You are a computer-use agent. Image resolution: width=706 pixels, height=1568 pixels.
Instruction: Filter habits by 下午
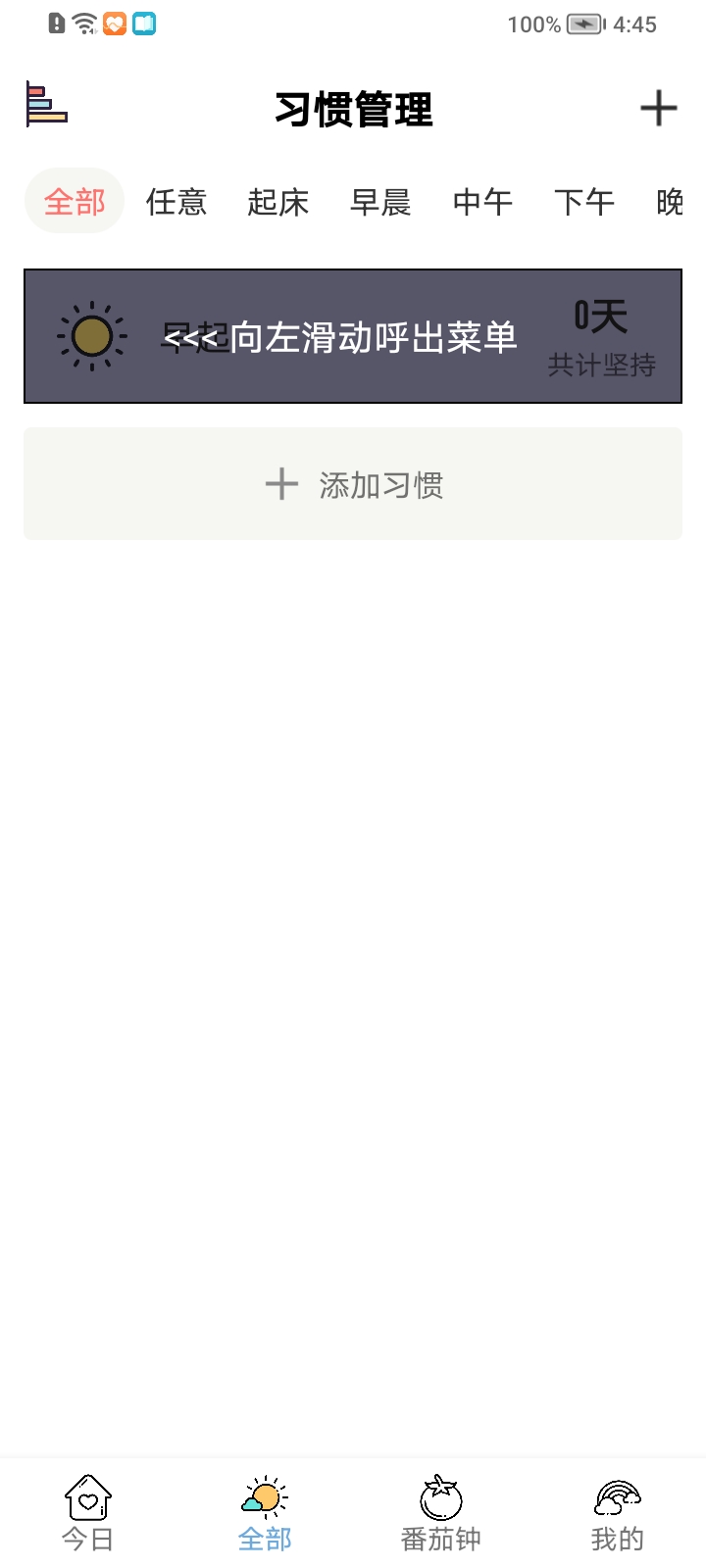[584, 202]
